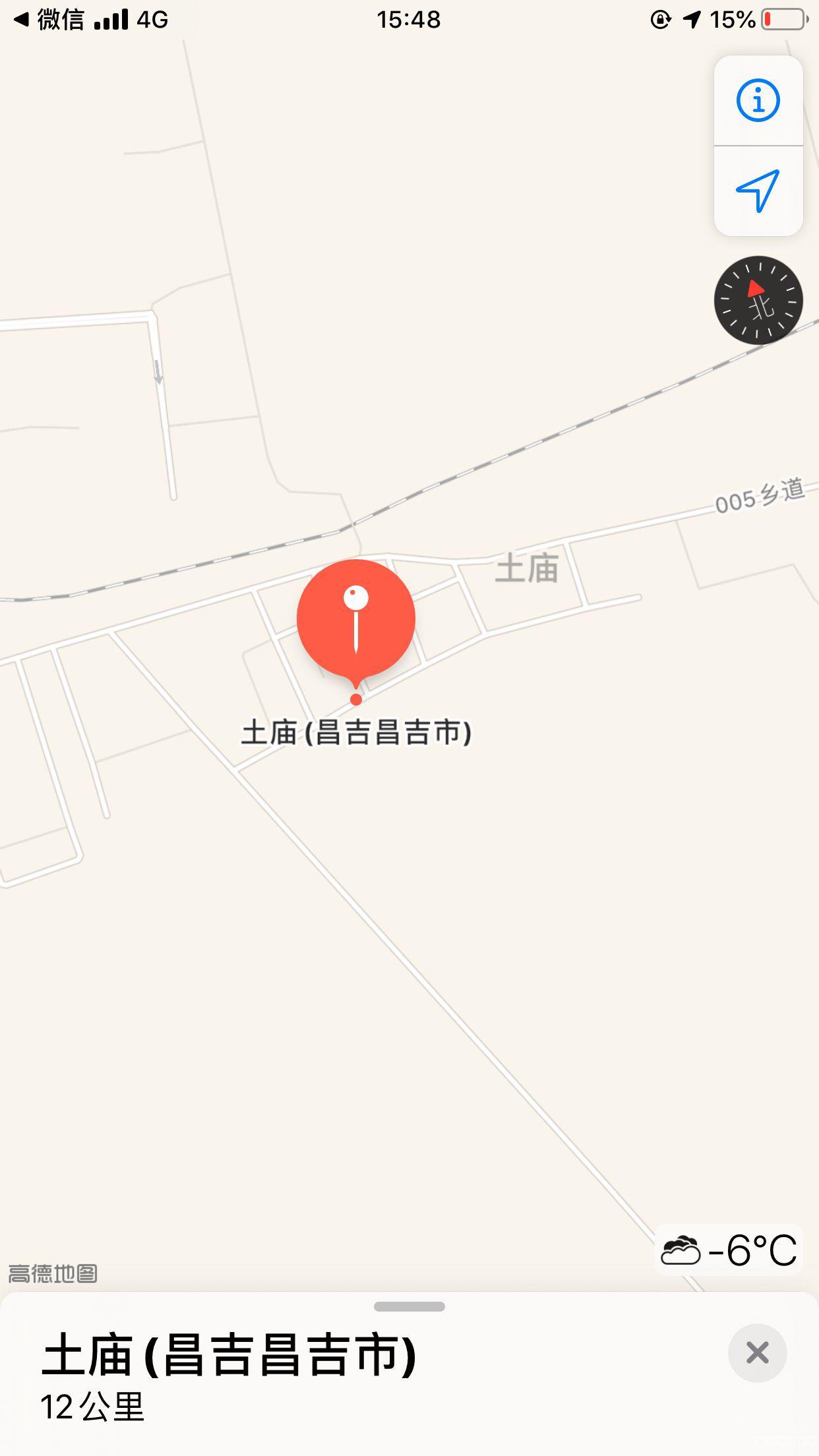Close the 土庙 (昌吉昌吉市) place card
The width and height of the screenshot is (819, 1456).
tap(758, 1352)
